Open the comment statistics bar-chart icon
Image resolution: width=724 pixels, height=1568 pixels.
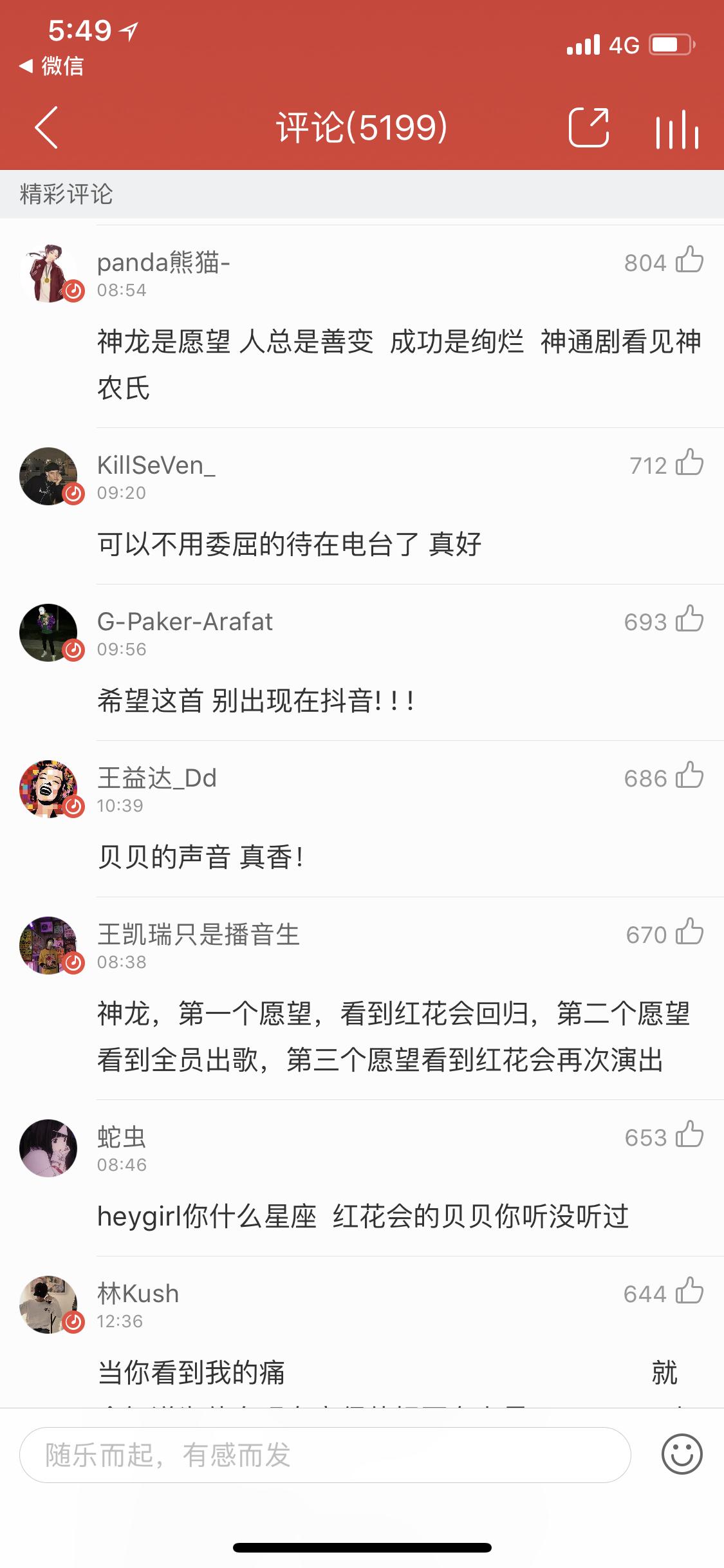tap(676, 128)
